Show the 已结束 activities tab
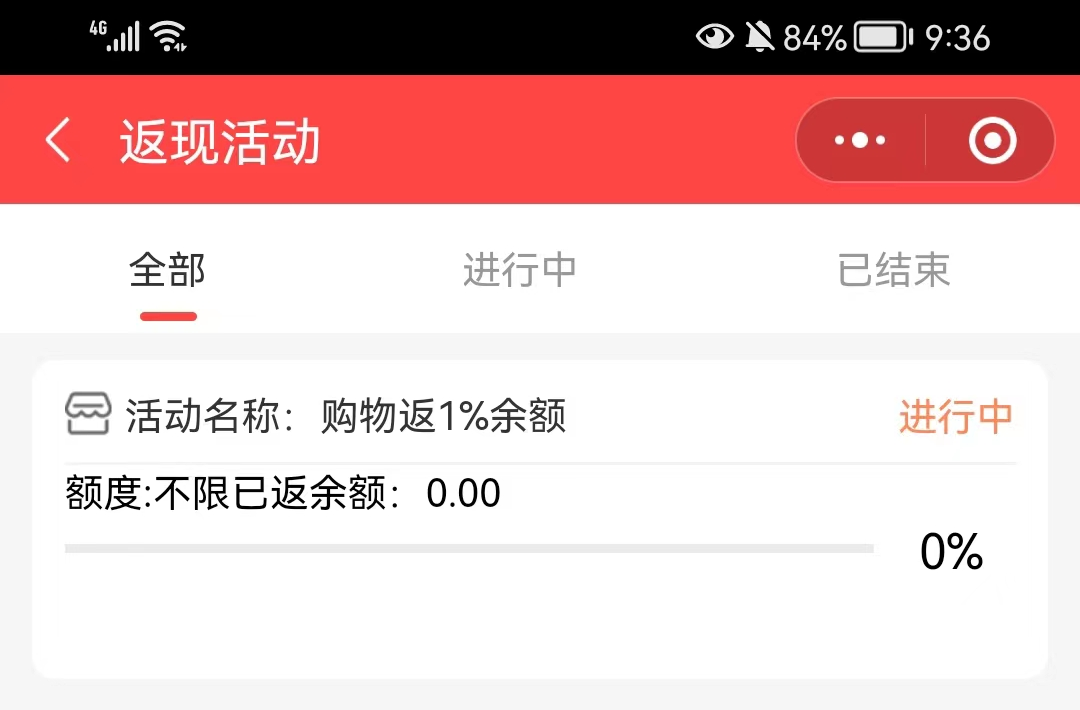Viewport: 1080px width, 710px height. (893, 271)
